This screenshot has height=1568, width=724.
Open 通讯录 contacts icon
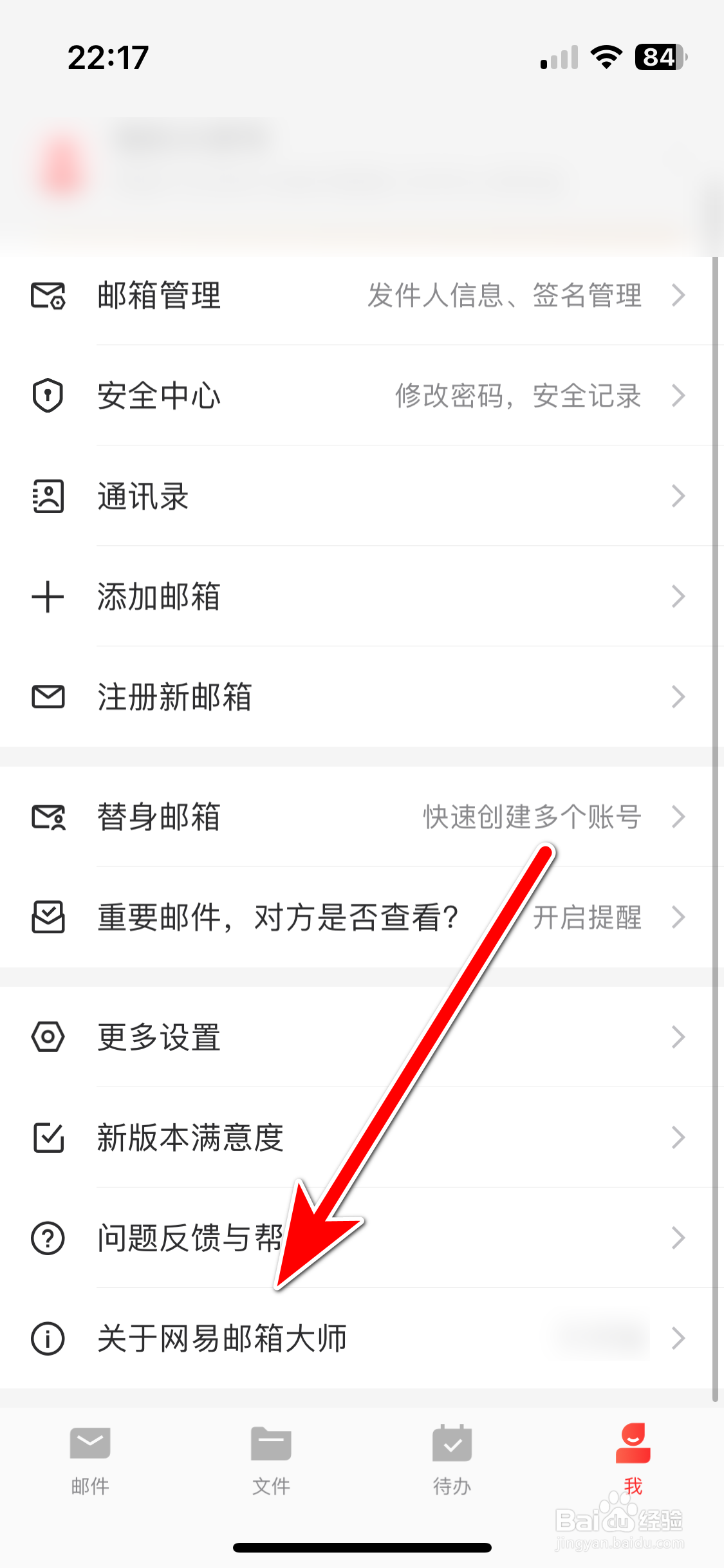coord(47,496)
